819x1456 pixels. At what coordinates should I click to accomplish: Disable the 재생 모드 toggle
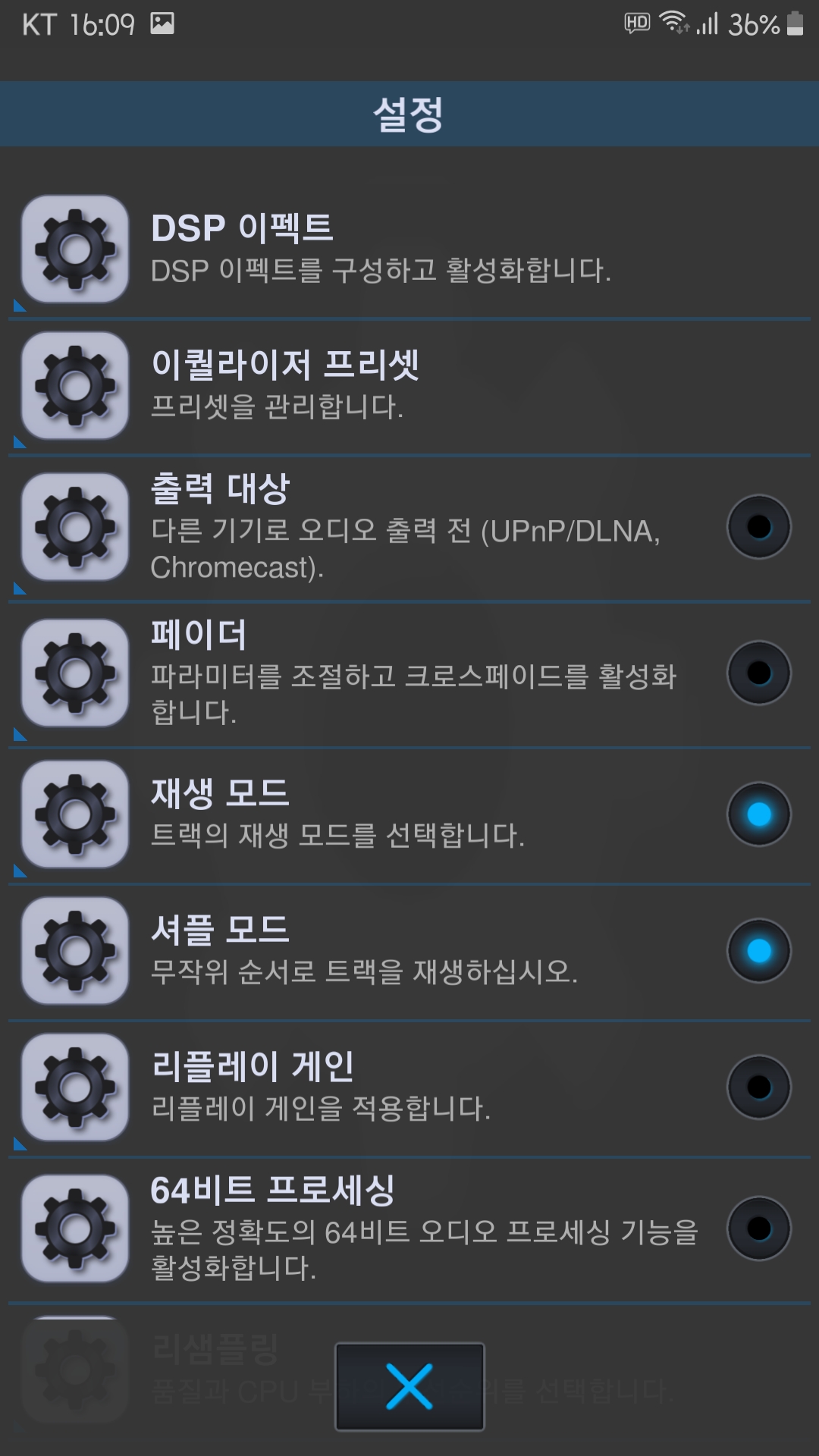(x=758, y=814)
